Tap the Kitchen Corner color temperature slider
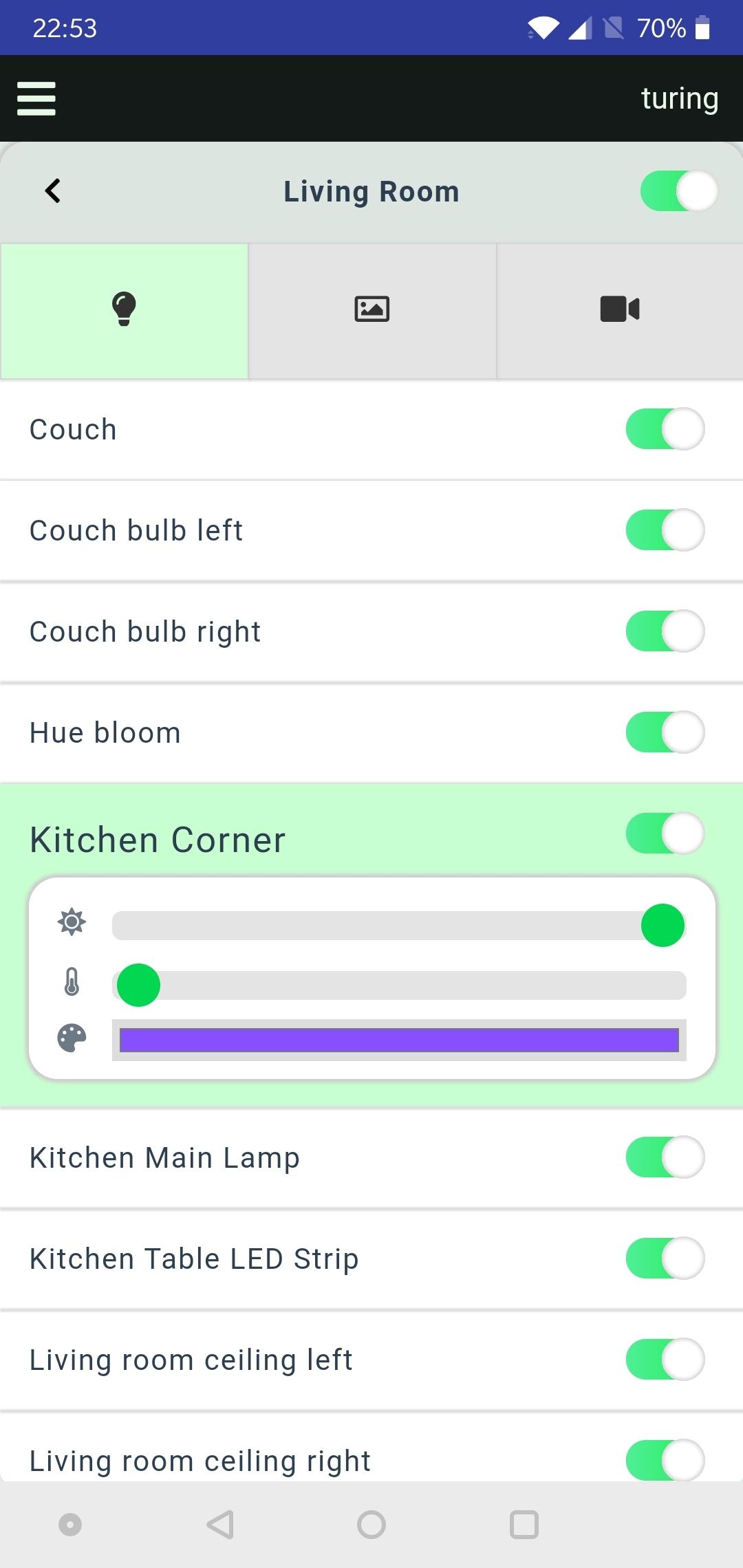The image size is (743, 1568). click(399, 986)
